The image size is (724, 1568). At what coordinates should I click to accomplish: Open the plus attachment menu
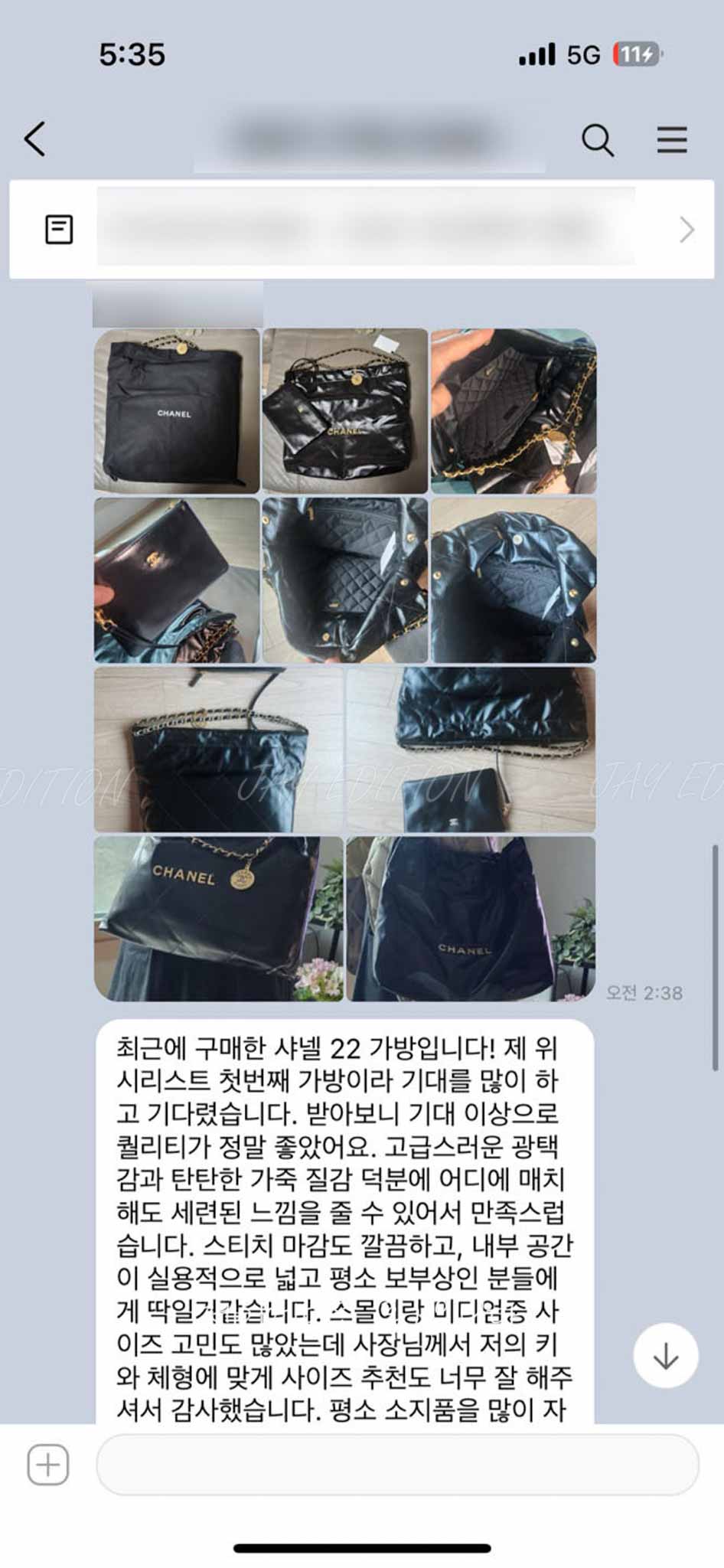48,1465
